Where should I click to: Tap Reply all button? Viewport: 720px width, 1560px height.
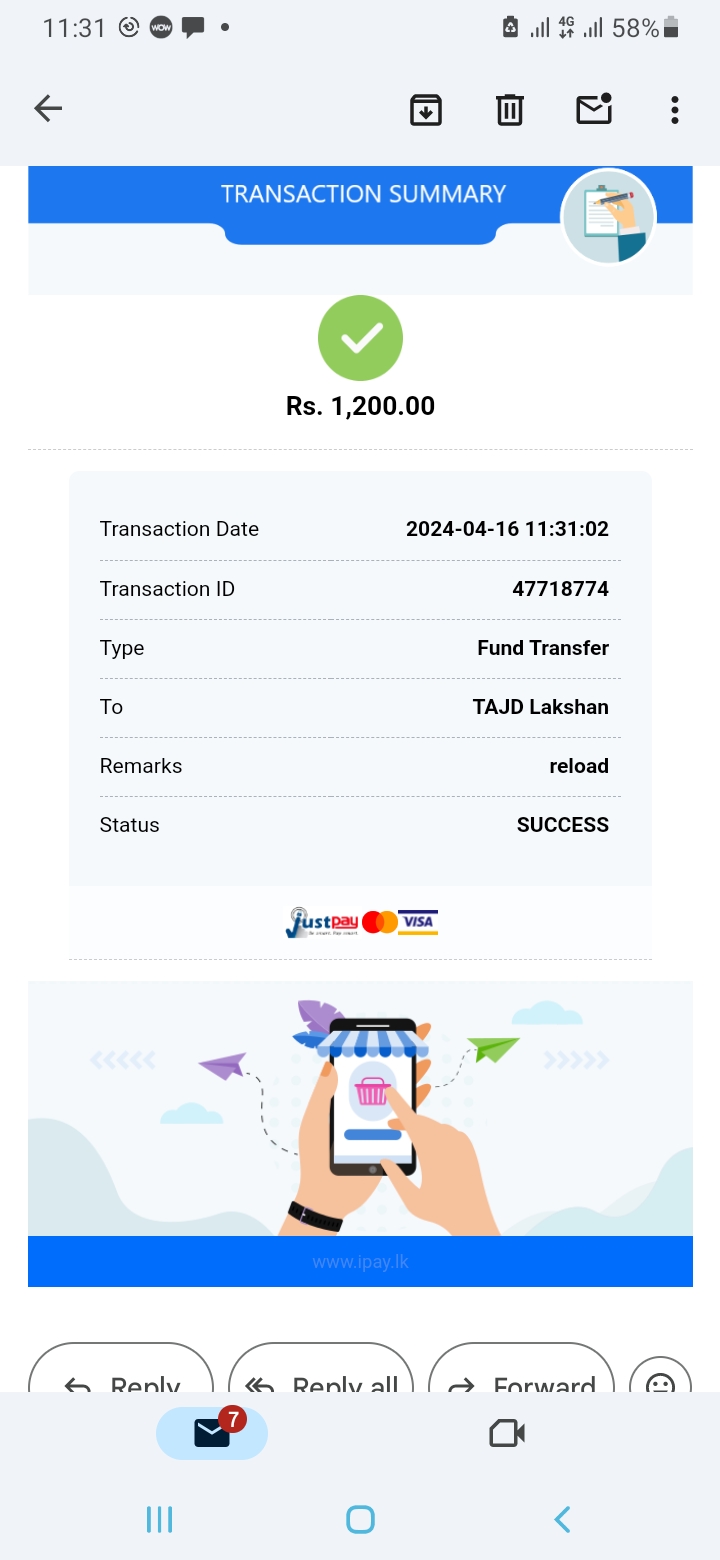(x=321, y=1374)
